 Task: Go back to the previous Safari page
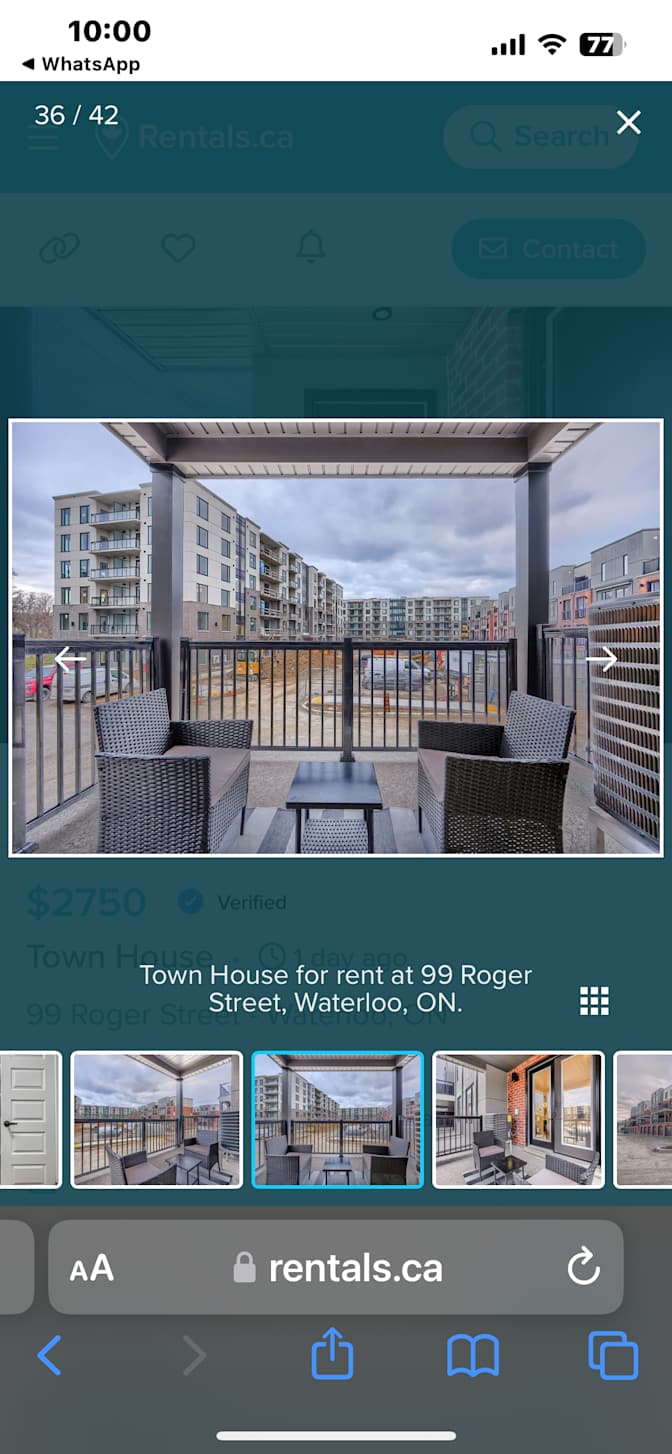(49, 1356)
